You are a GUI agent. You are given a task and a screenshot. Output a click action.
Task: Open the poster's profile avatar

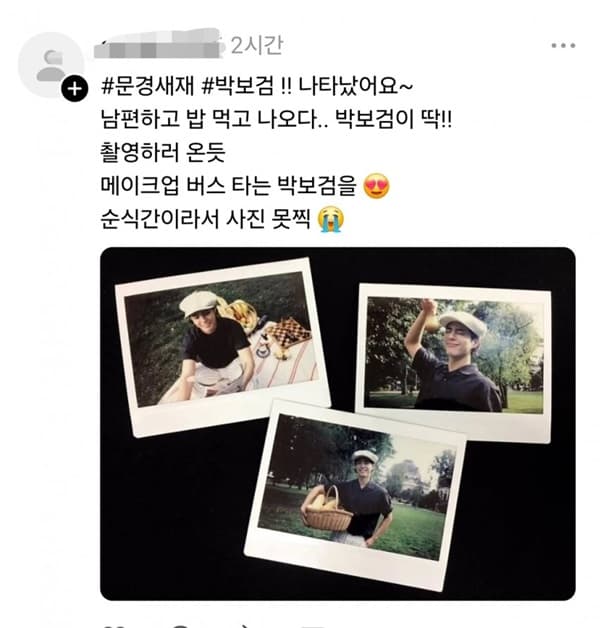pos(50,64)
